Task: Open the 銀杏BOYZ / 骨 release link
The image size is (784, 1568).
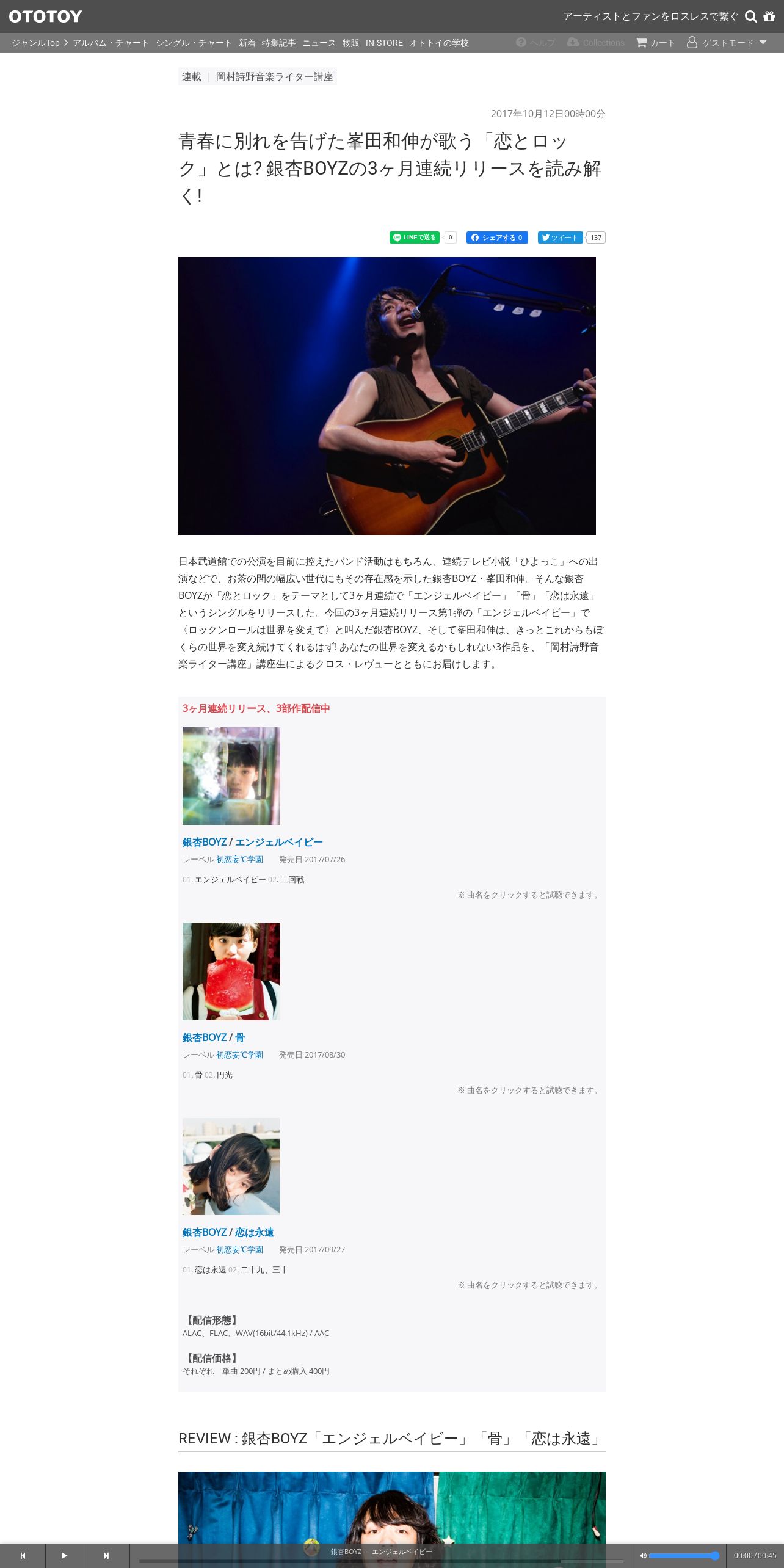Action: (214, 1037)
